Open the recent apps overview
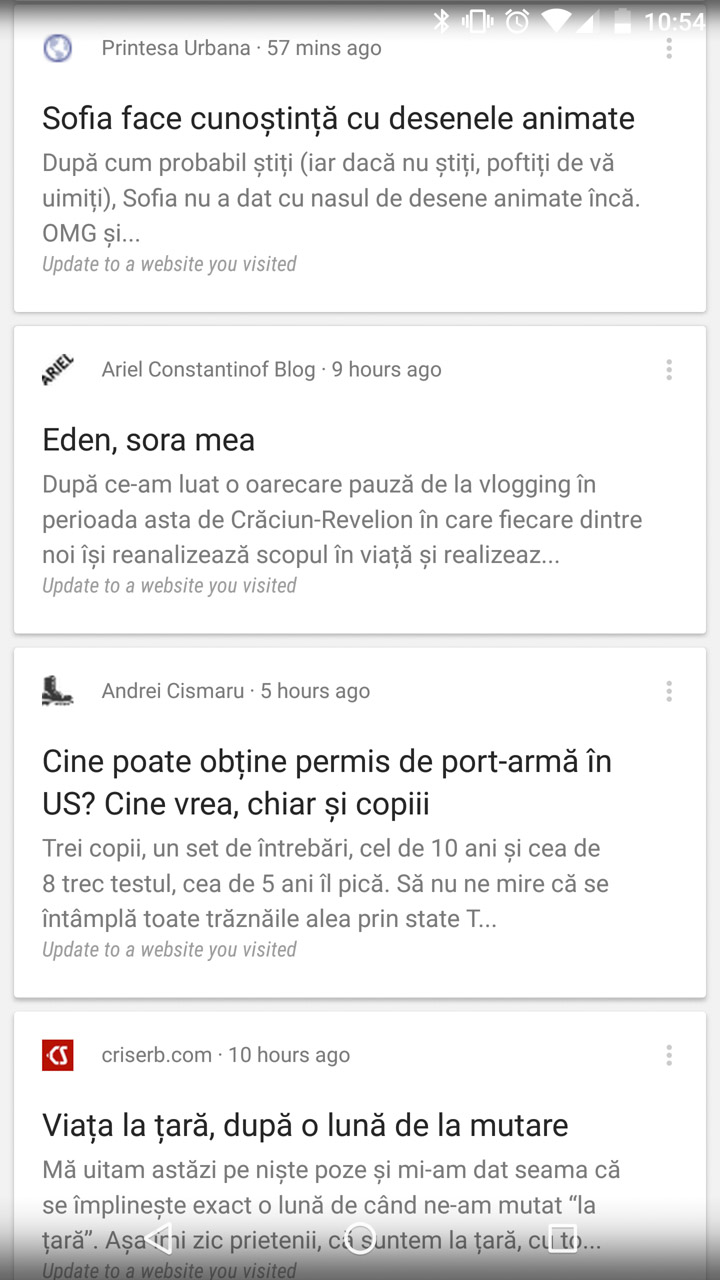720x1280 pixels. click(562, 1237)
